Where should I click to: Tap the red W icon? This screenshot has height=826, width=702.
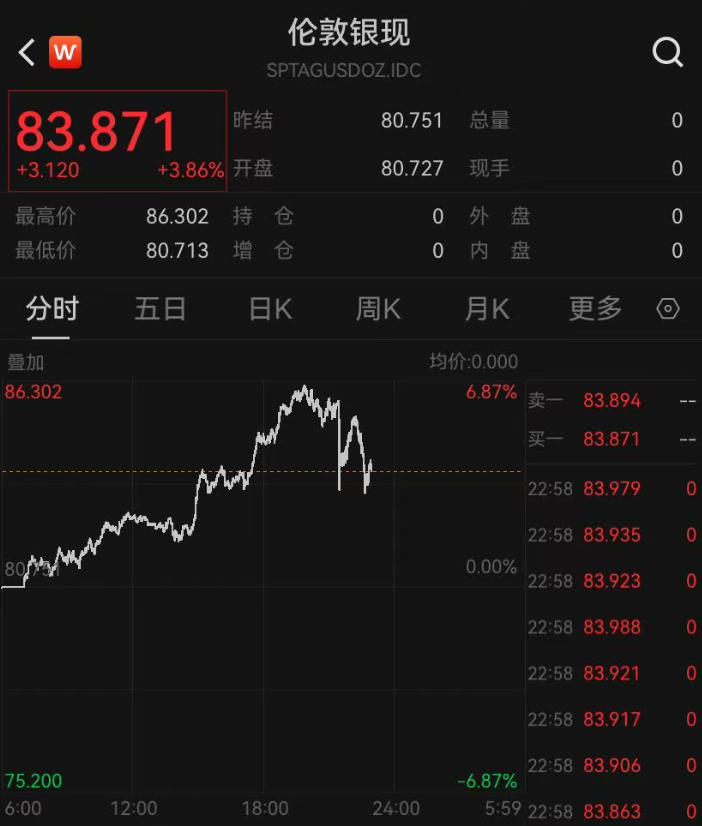point(65,52)
